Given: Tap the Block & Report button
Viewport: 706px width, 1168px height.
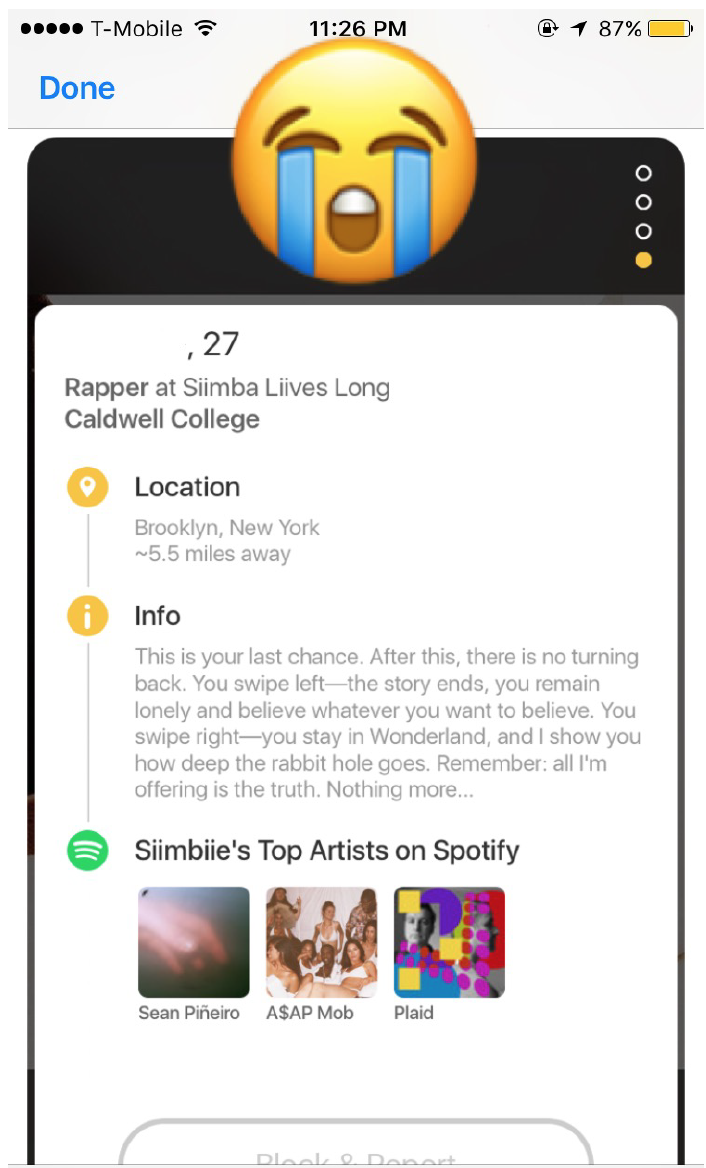Looking at the screenshot, I should coord(356,1150).
